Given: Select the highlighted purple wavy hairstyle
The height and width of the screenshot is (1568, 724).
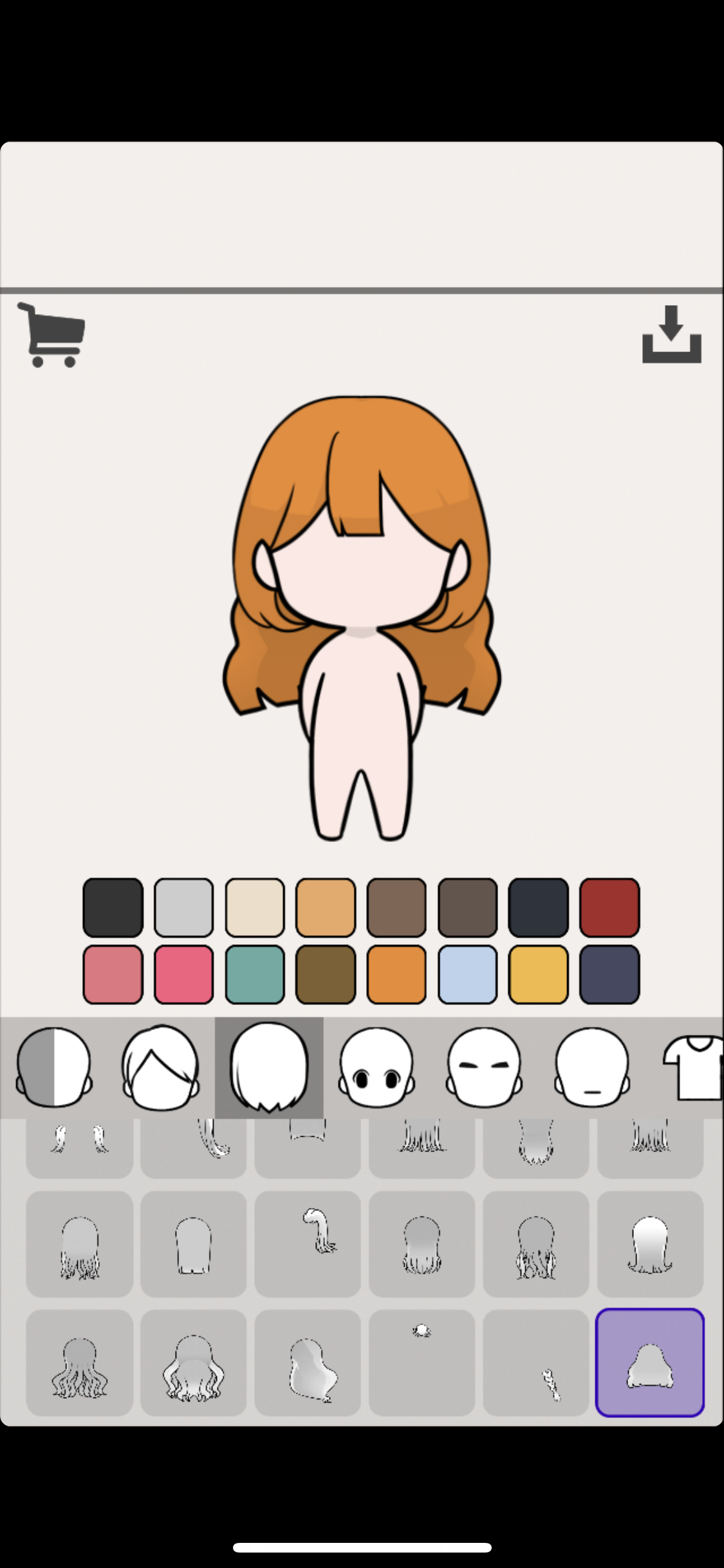Looking at the screenshot, I should click(x=650, y=1362).
